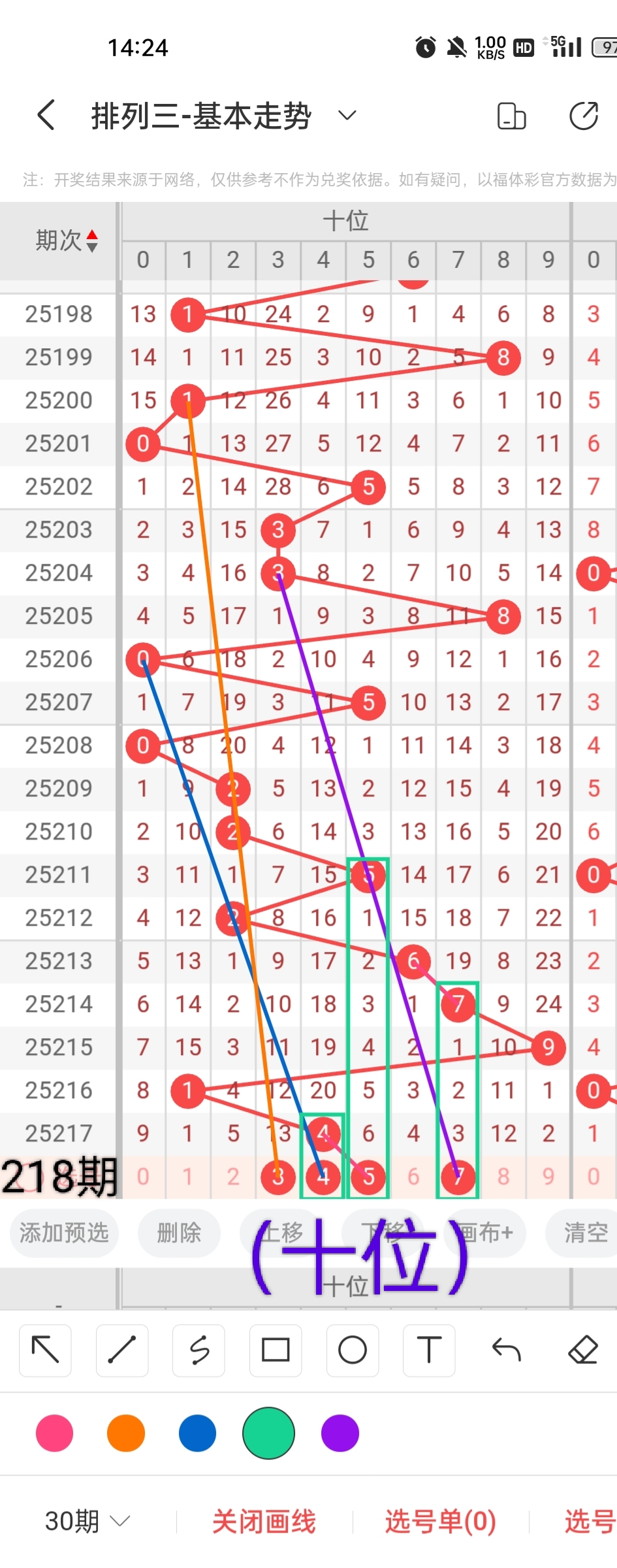Toggle the 期次 sort order
The image size is (617, 1568).
(67, 240)
